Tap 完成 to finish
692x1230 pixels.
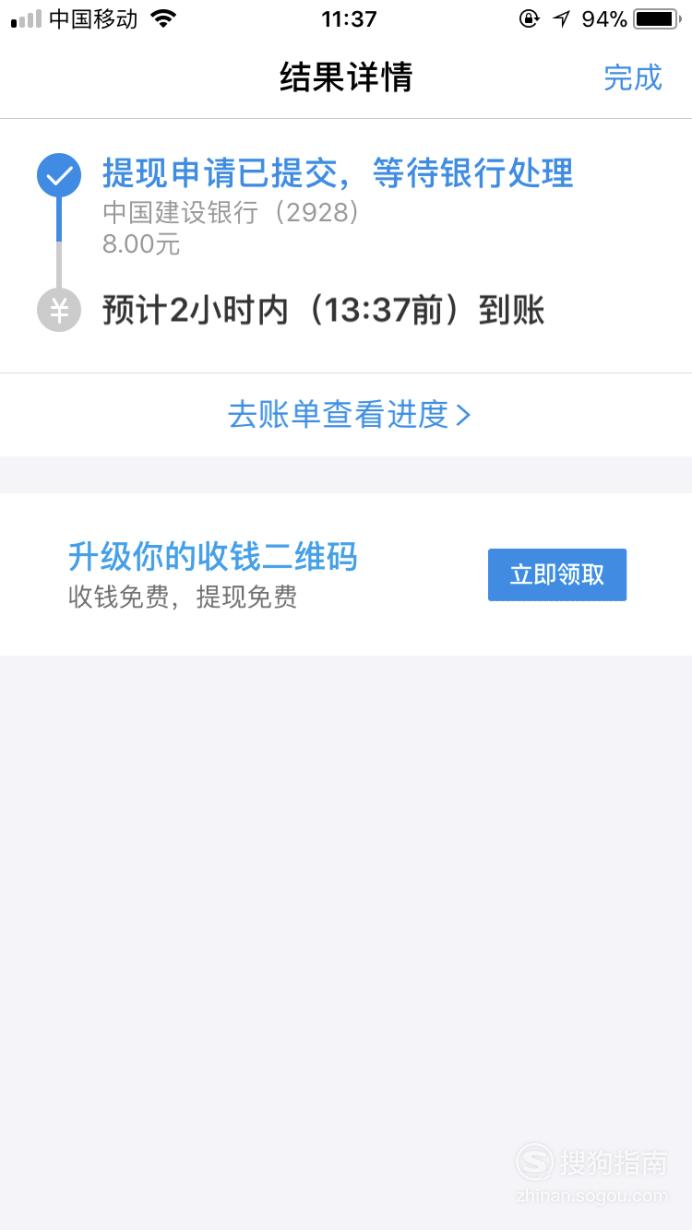tap(633, 78)
